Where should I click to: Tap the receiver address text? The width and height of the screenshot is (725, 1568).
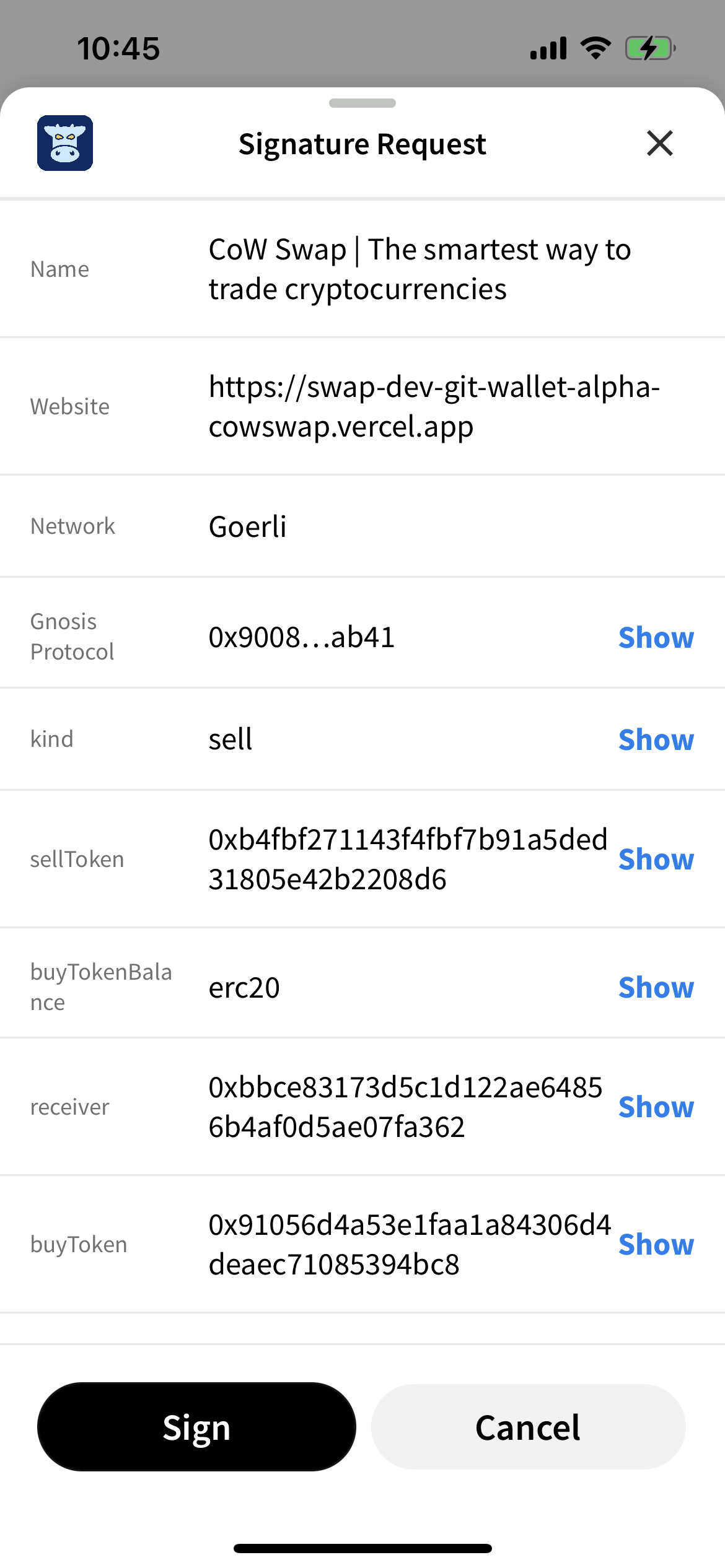coord(406,1108)
